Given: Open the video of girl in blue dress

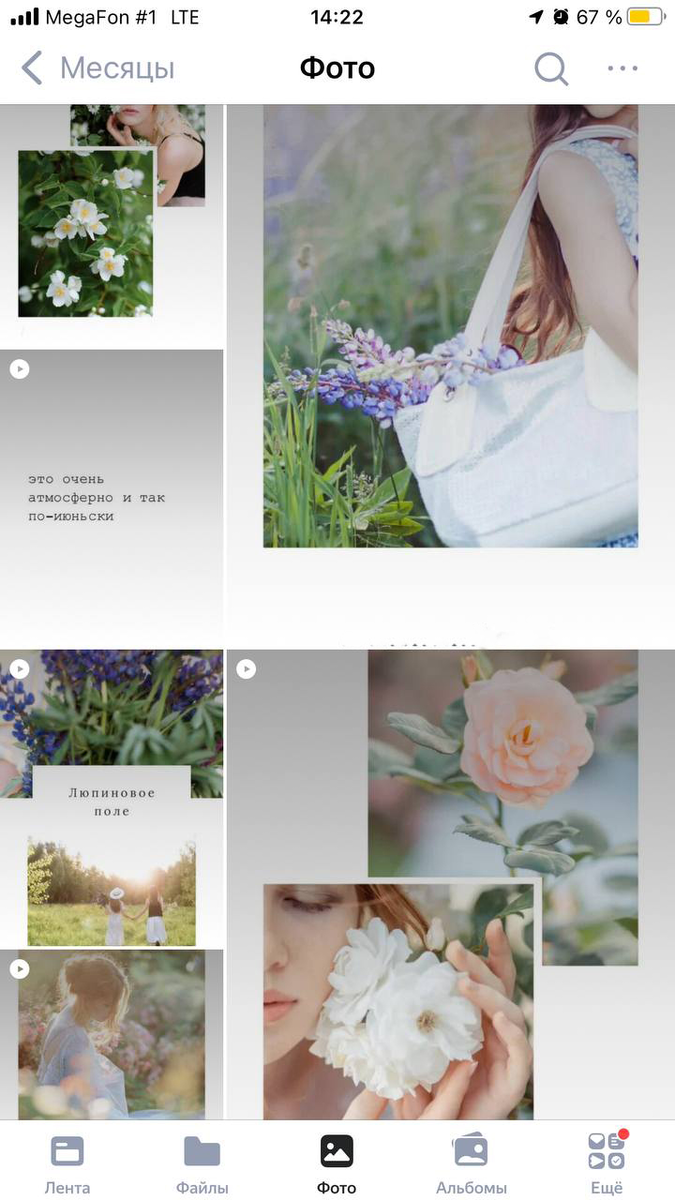Looking at the screenshot, I should tap(111, 1035).
